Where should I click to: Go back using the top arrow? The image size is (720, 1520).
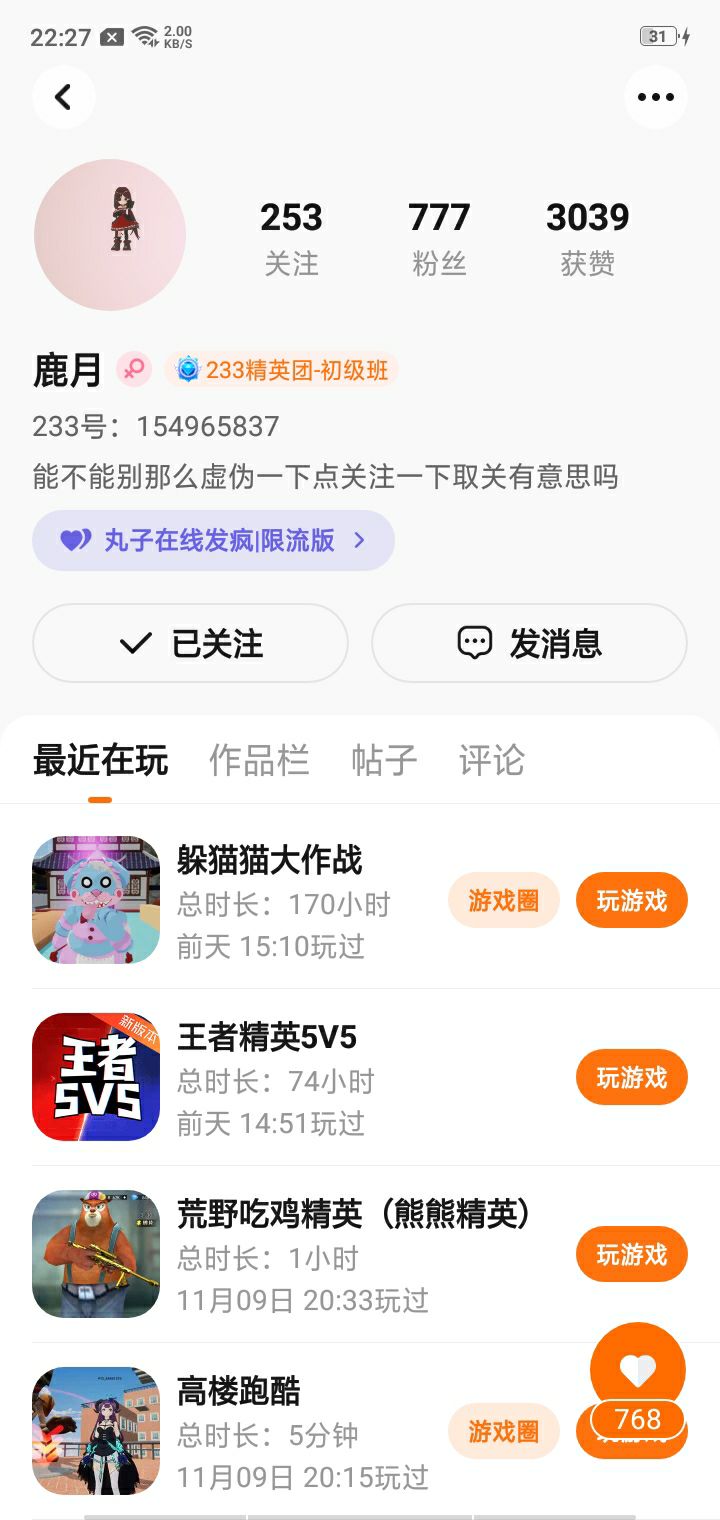64,97
